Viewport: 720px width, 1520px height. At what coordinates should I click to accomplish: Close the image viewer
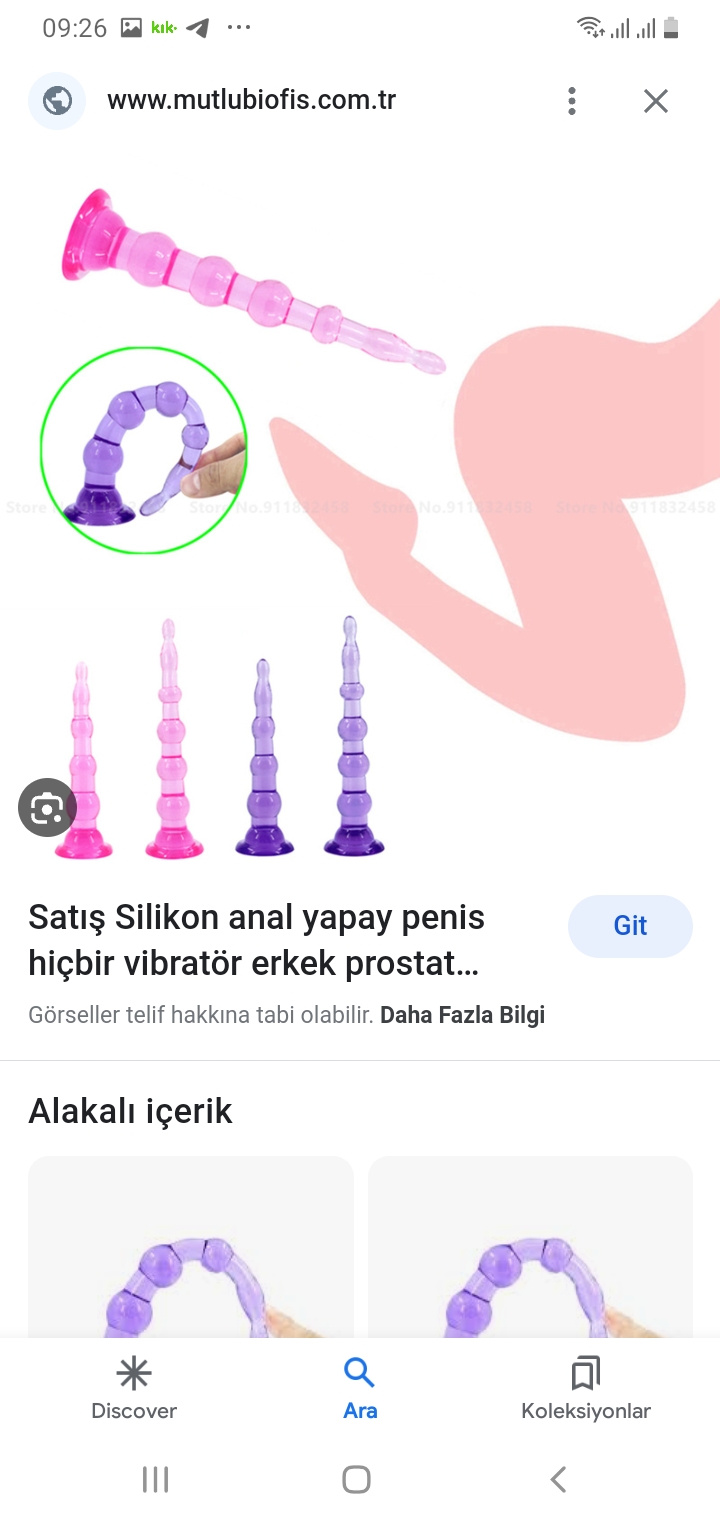655,101
